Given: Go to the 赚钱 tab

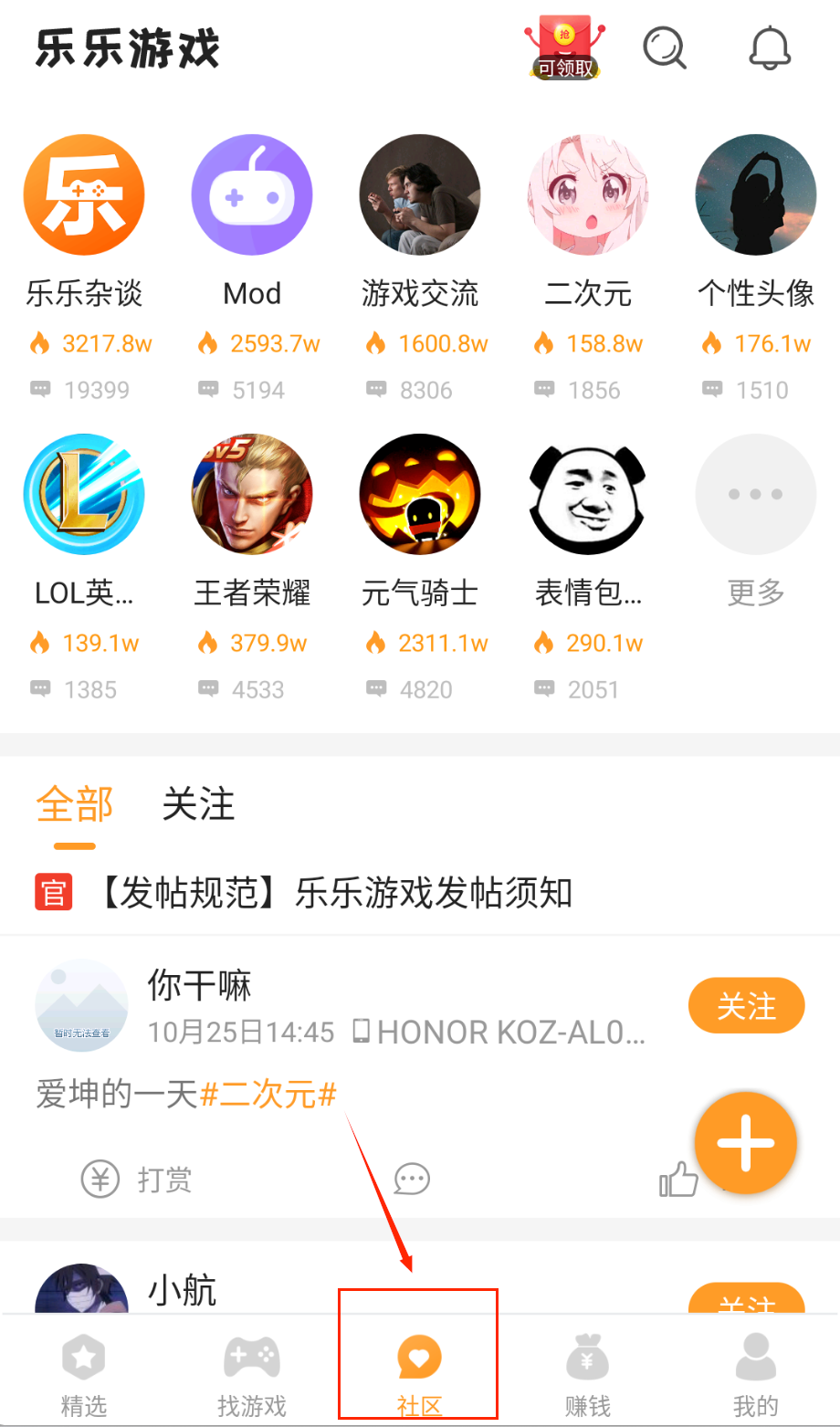Looking at the screenshot, I should click(x=588, y=1375).
